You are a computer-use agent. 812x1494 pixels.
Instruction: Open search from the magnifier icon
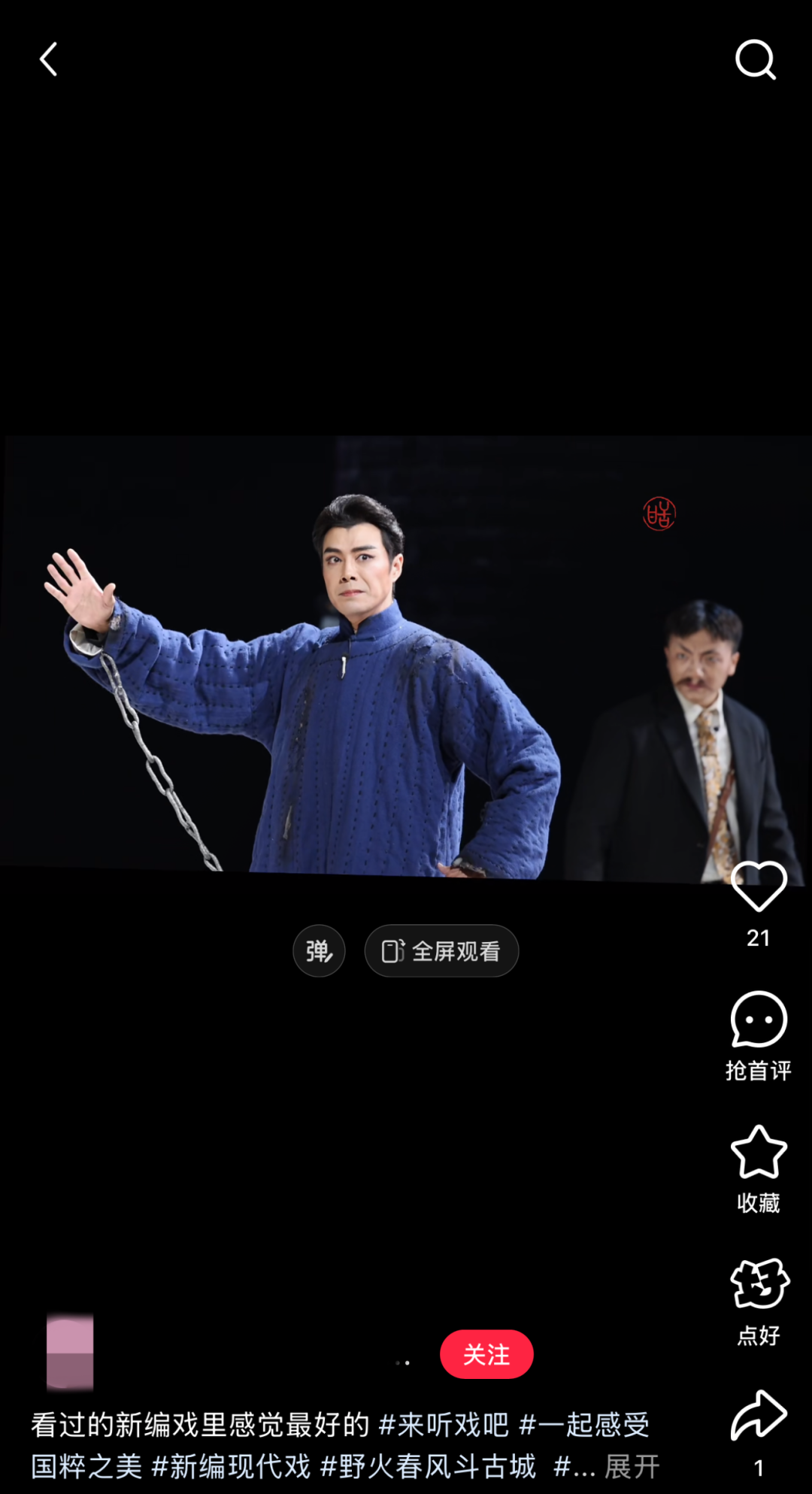point(755,59)
